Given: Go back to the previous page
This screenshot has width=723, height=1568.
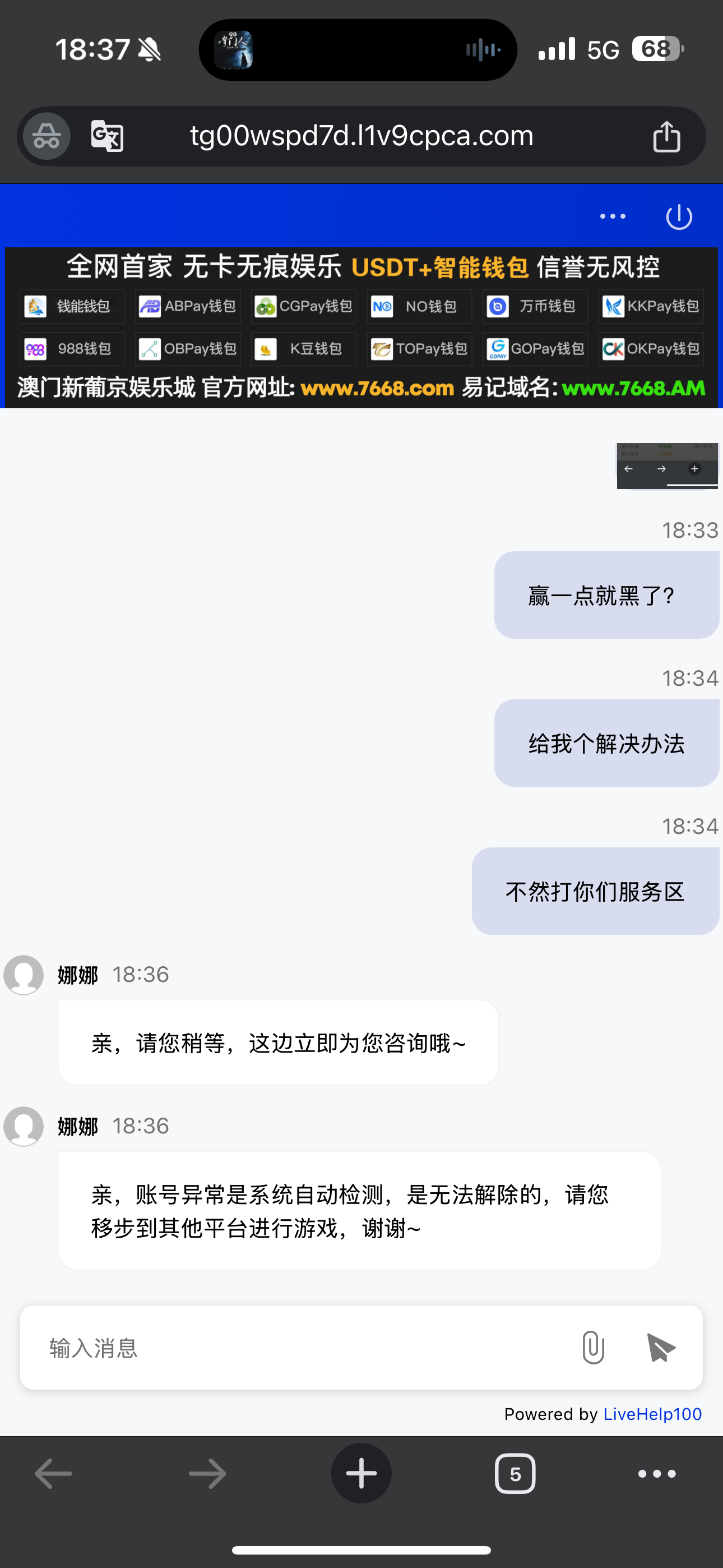Looking at the screenshot, I should tap(54, 1474).
